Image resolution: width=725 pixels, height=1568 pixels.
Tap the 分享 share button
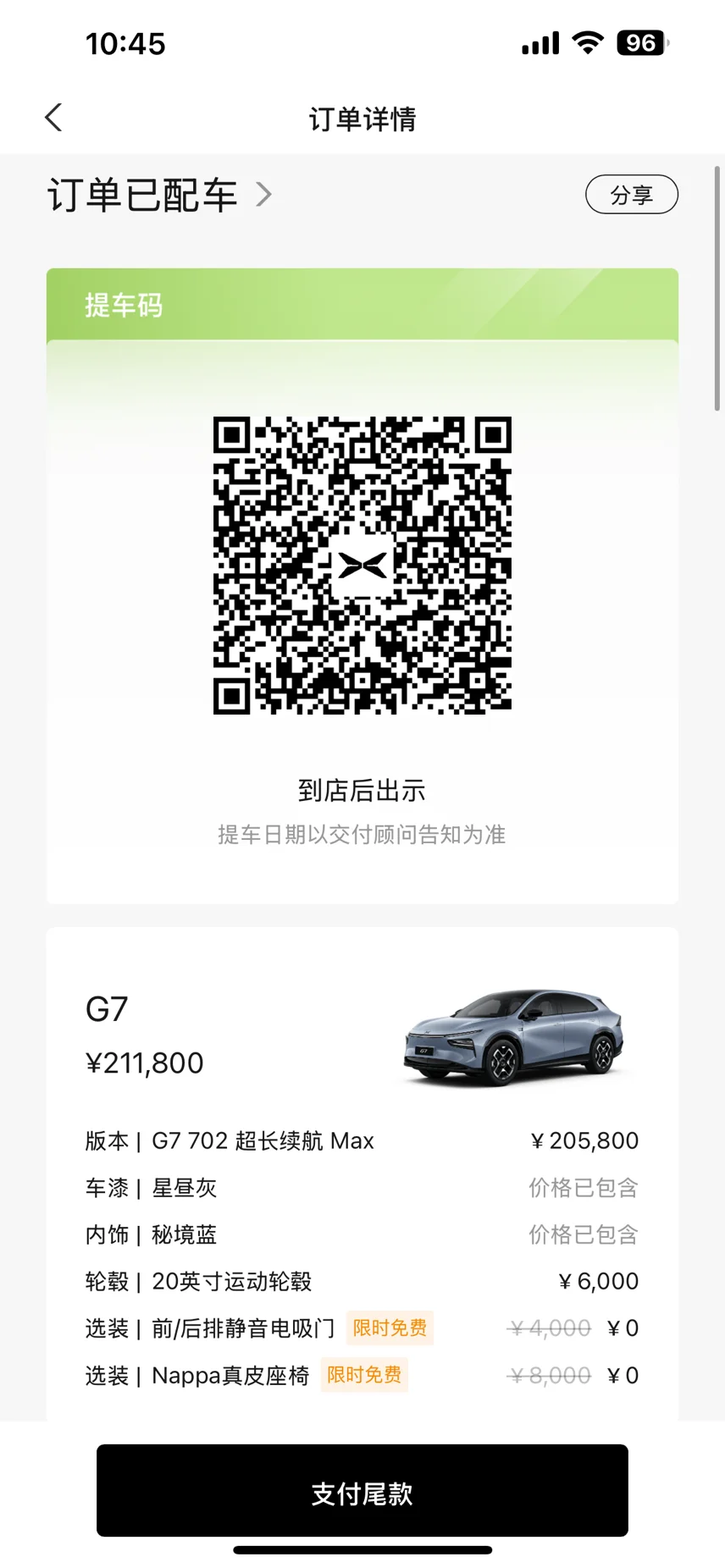(632, 195)
